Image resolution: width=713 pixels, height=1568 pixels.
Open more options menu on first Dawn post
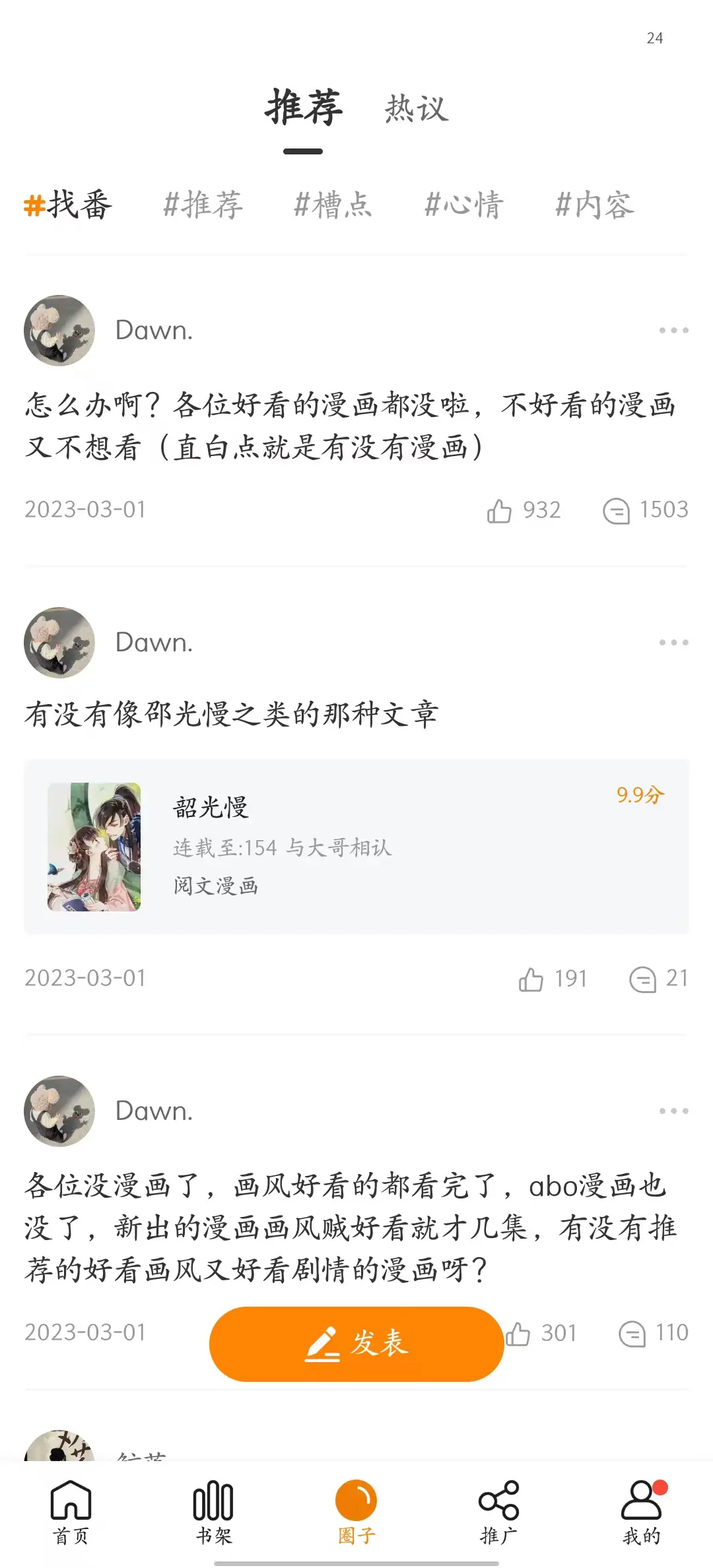[673, 330]
